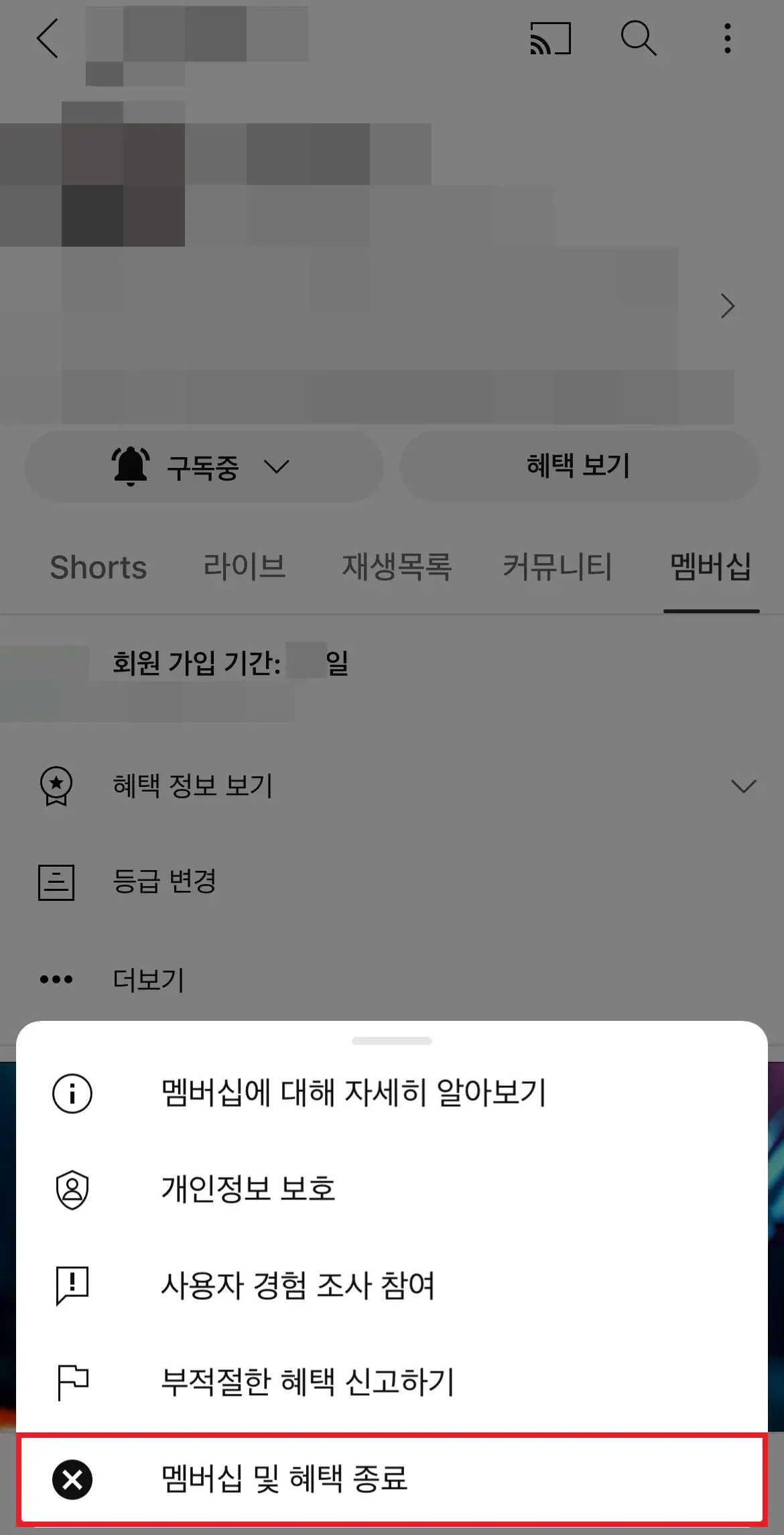
Task: Select 사용자 경험 조사 참여 menu entry
Action: click(299, 1286)
